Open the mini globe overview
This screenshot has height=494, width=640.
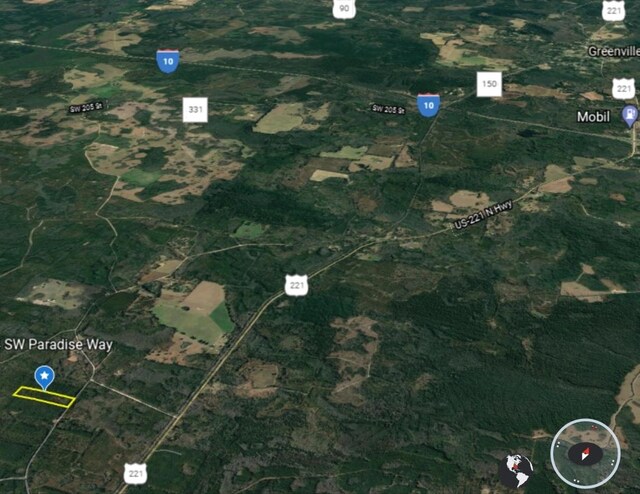(x=516, y=469)
